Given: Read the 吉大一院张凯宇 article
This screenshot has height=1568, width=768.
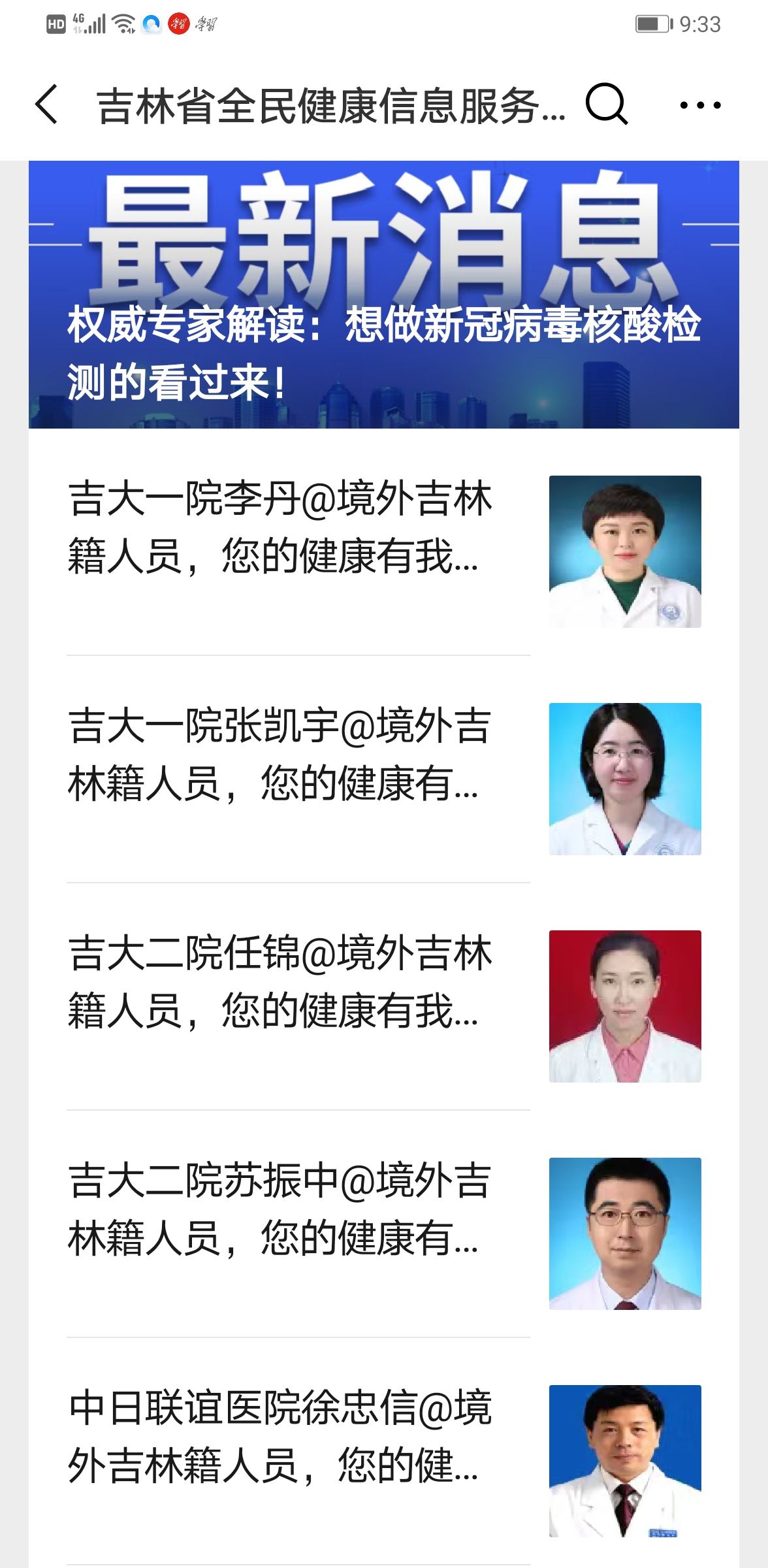Looking at the screenshot, I should (281, 755).
